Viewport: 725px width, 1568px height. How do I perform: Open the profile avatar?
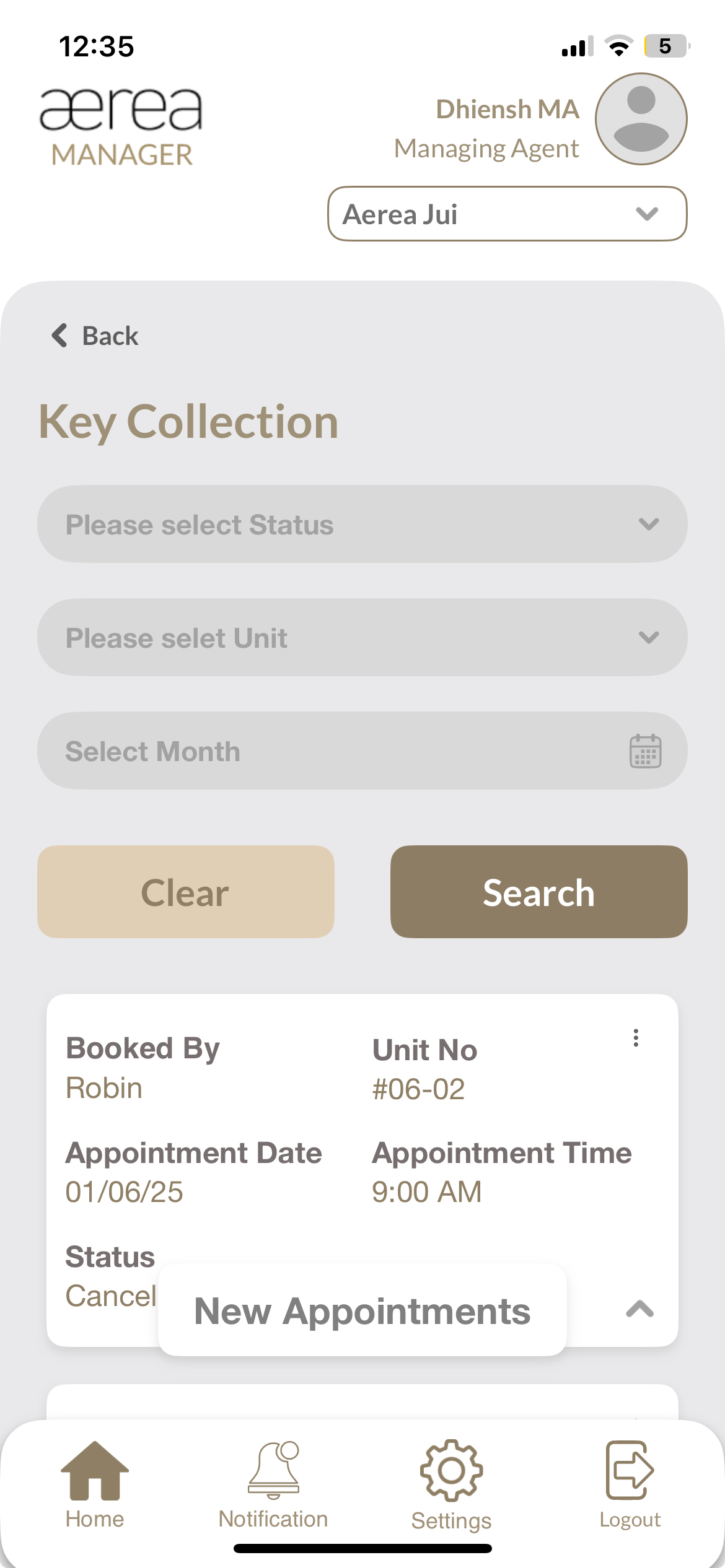point(641,119)
